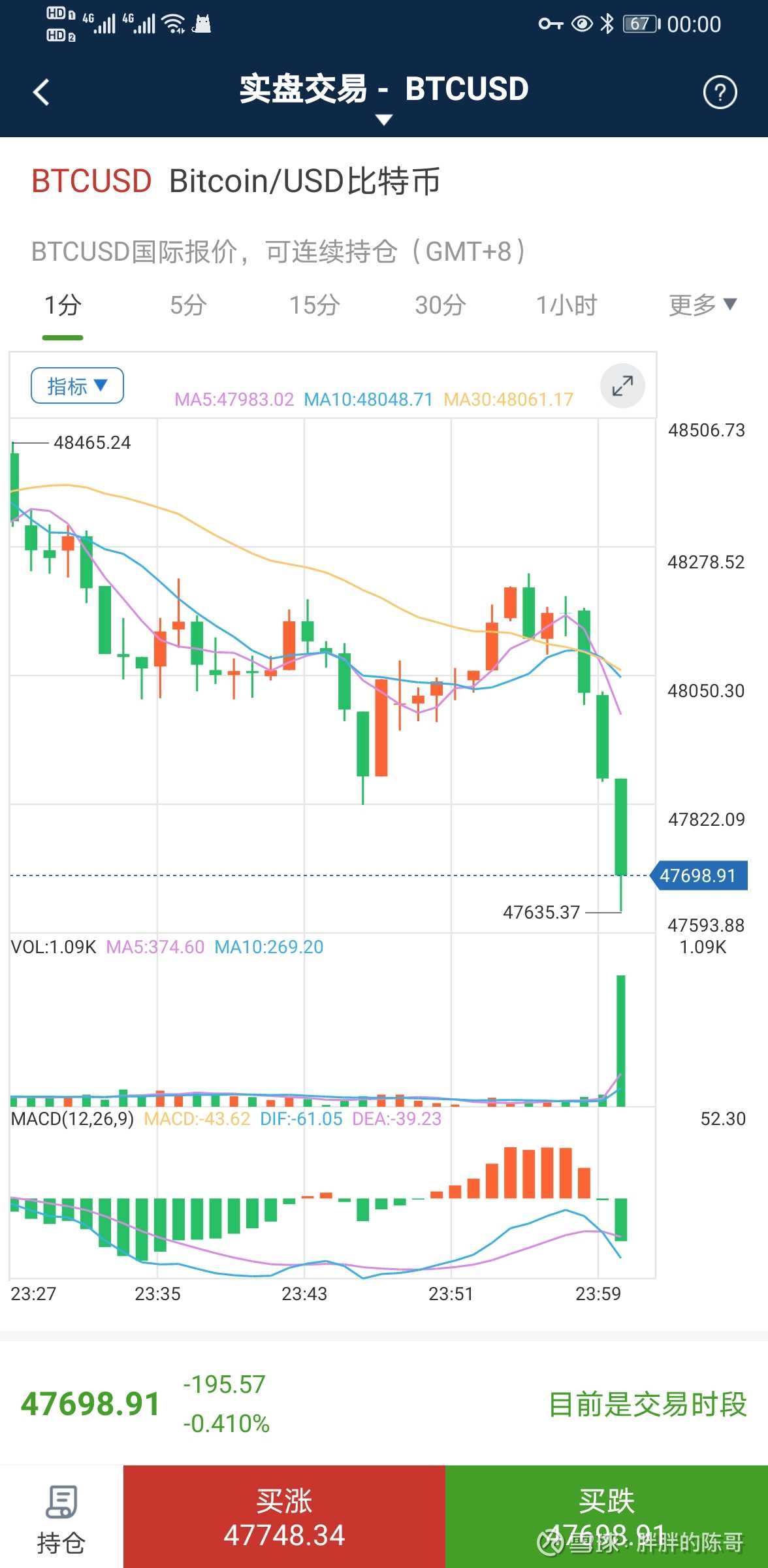Switch to the 30分 chart interval
Image resolution: width=768 pixels, height=1568 pixels.
440,305
